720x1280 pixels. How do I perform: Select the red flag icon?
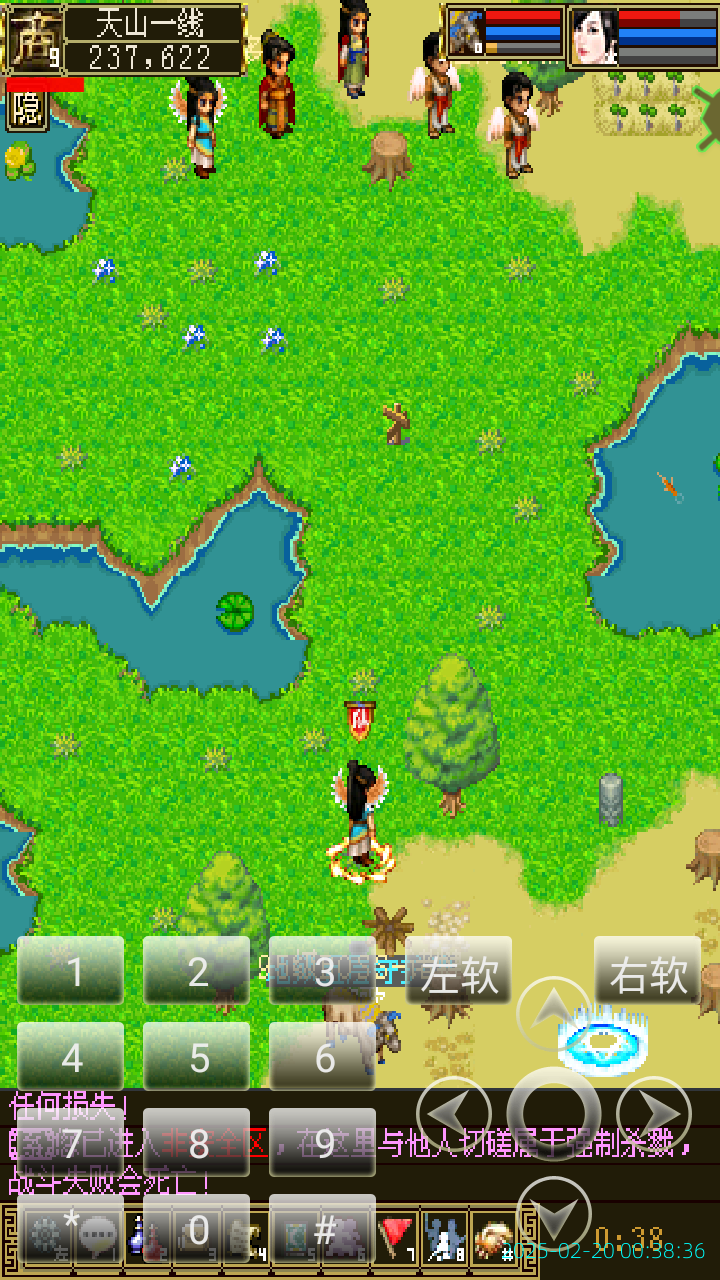[x=394, y=1238]
